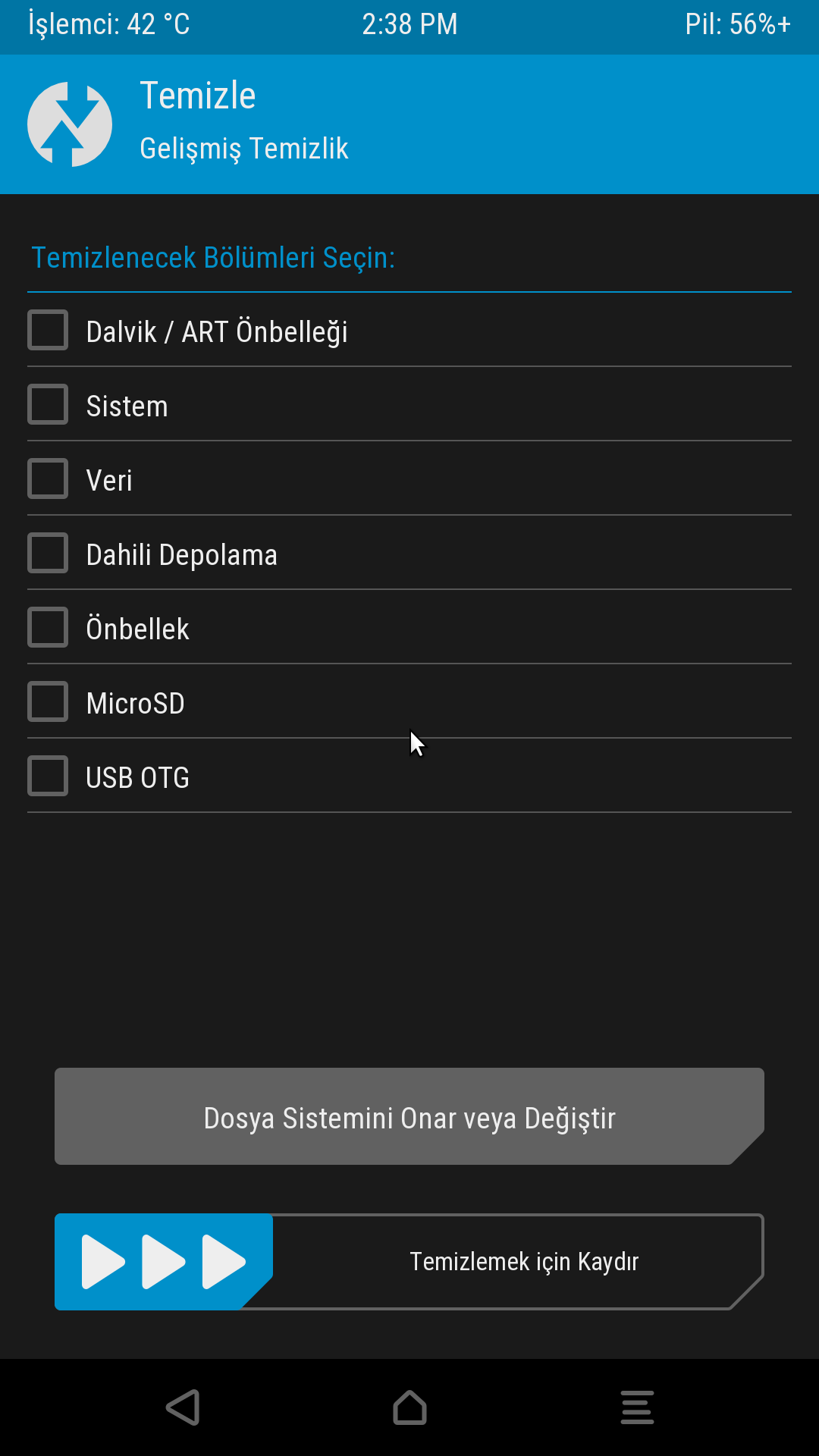Screen dimensions: 819x1456
Task: Enable the Önbellek checkbox
Action: click(x=48, y=627)
